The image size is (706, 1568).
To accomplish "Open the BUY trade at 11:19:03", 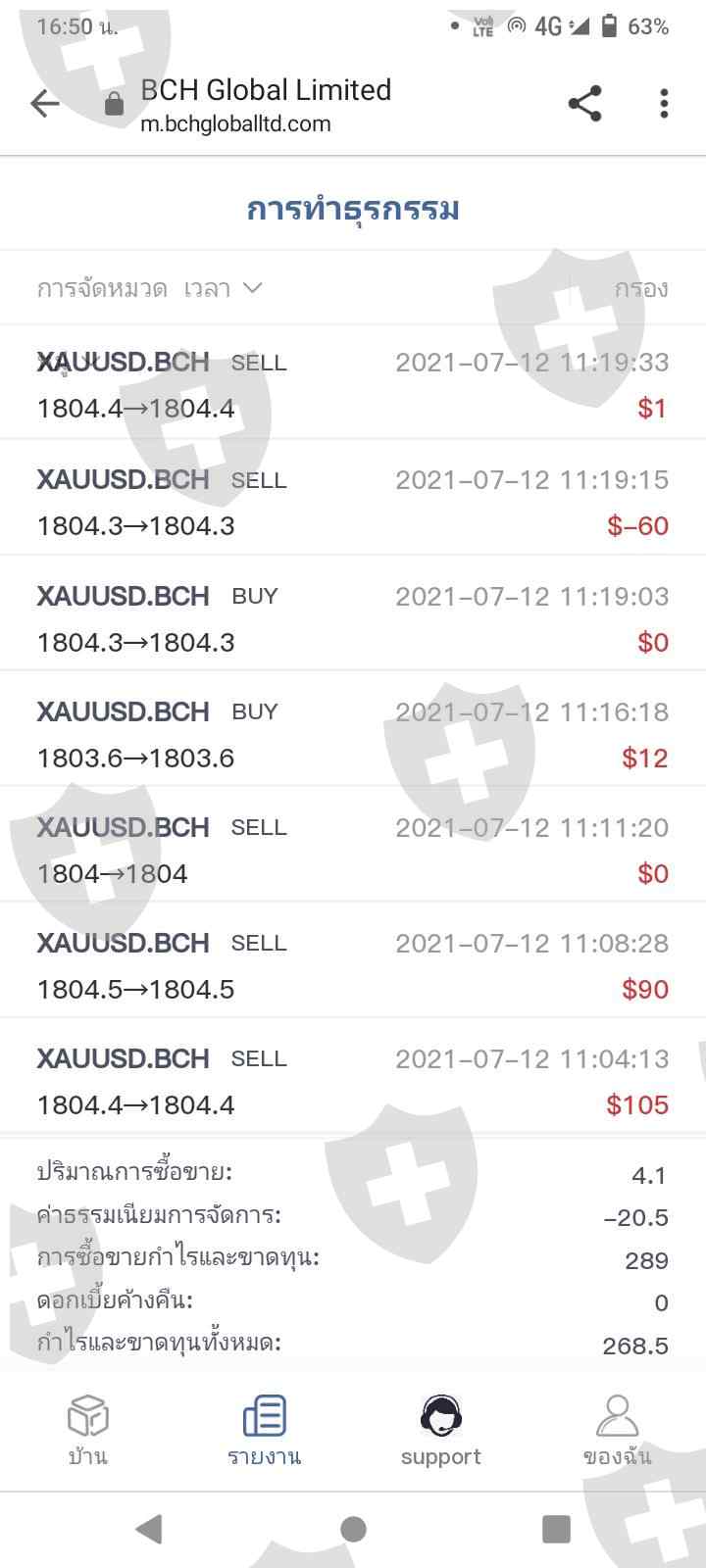I will pyautogui.click(x=353, y=618).
